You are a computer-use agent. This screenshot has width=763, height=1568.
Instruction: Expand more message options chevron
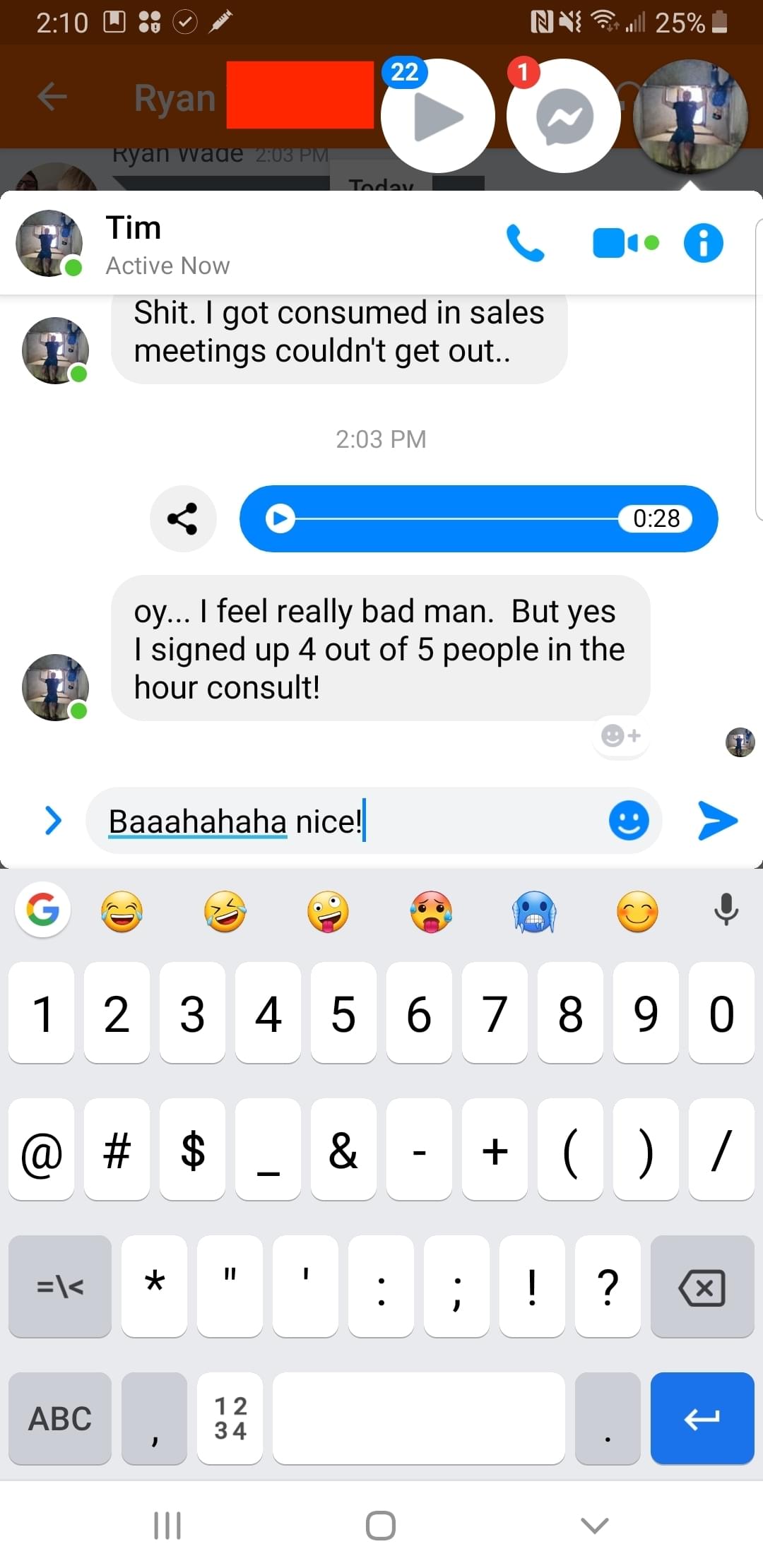point(53,821)
